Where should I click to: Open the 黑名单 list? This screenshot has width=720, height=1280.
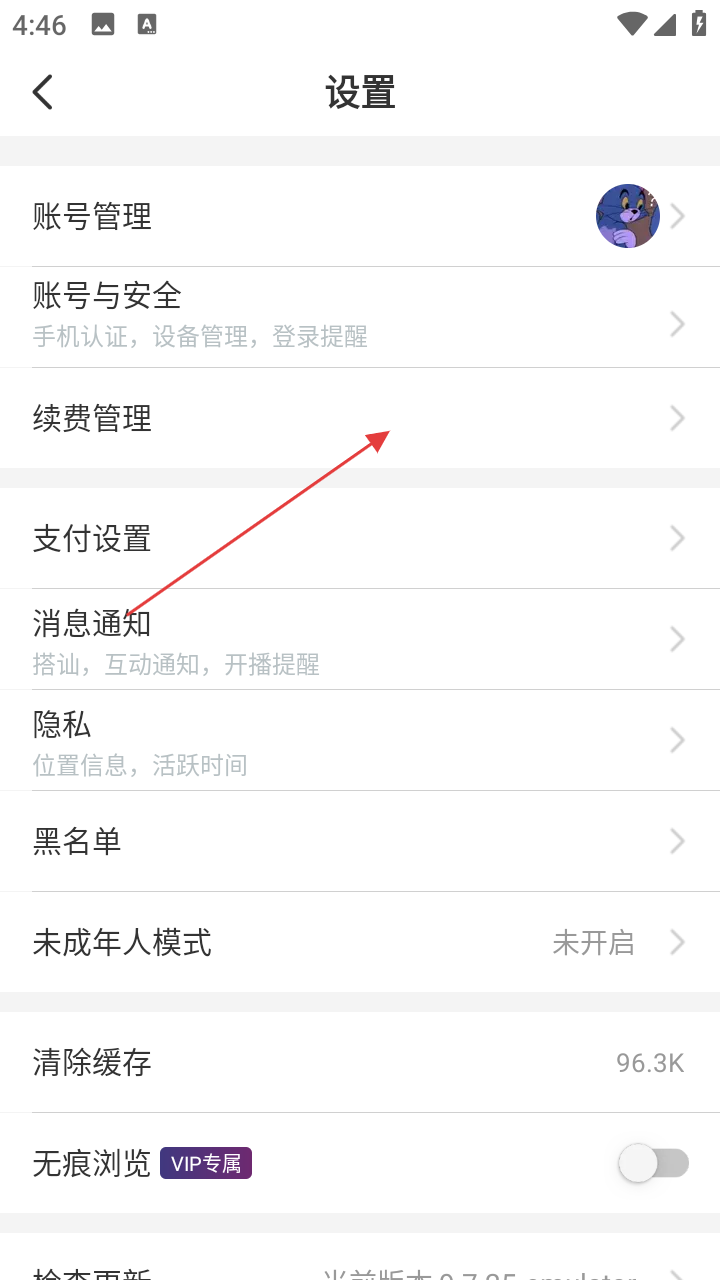pos(360,841)
